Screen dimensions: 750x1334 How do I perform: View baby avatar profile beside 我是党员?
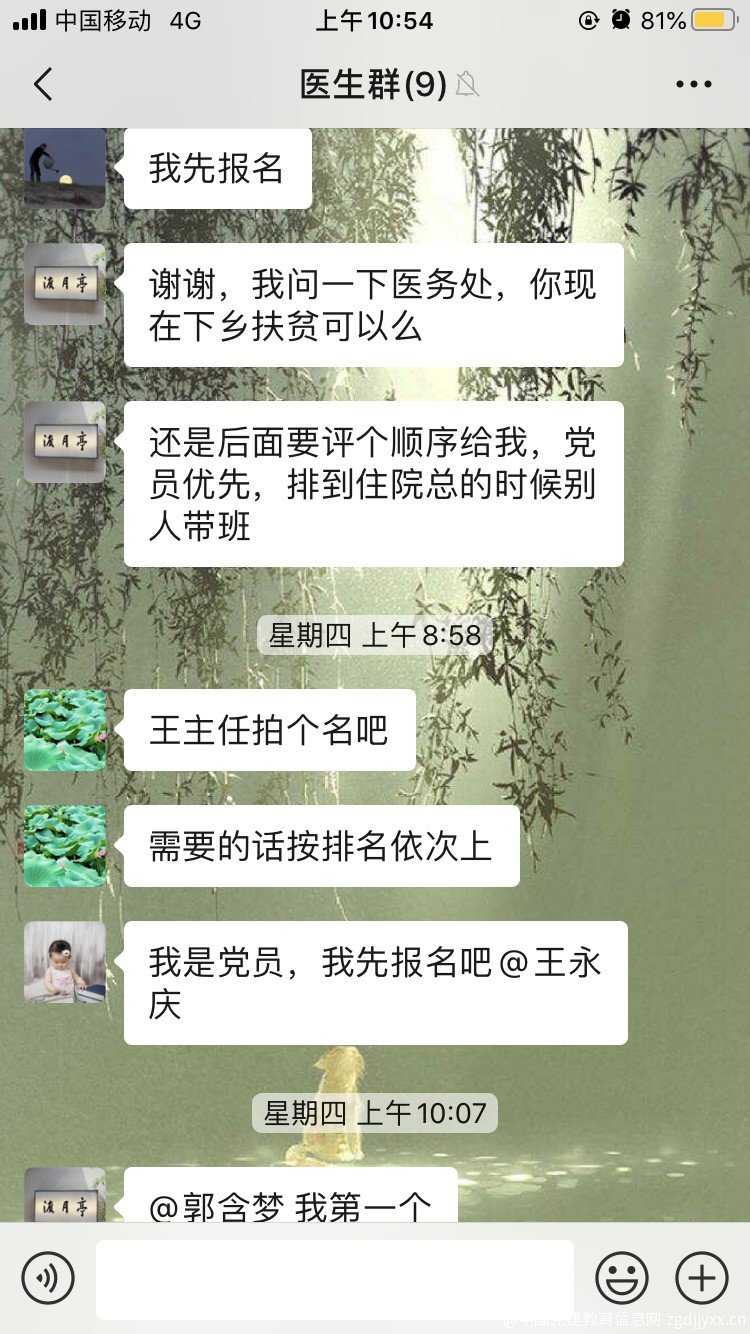coord(65,962)
